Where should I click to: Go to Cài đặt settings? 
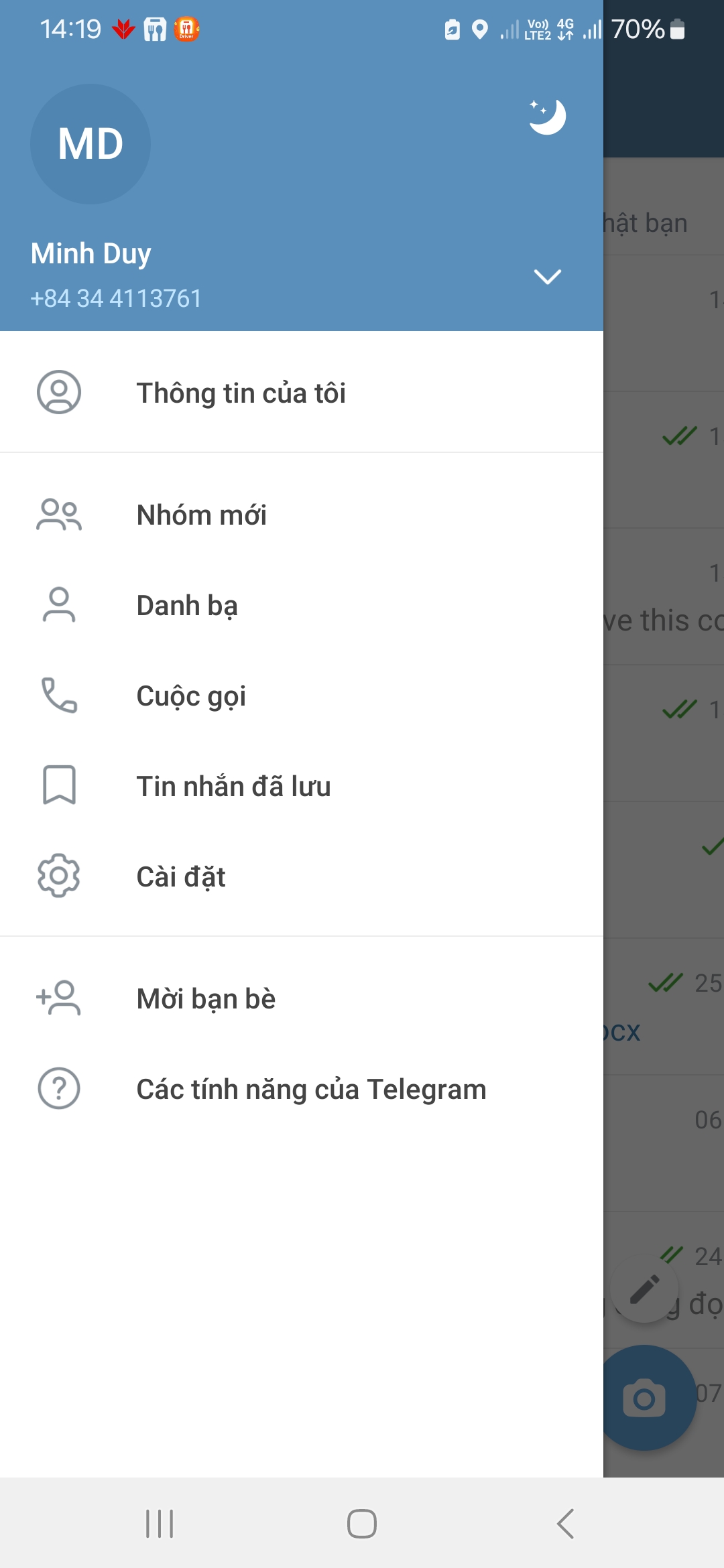pyautogui.click(x=181, y=877)
